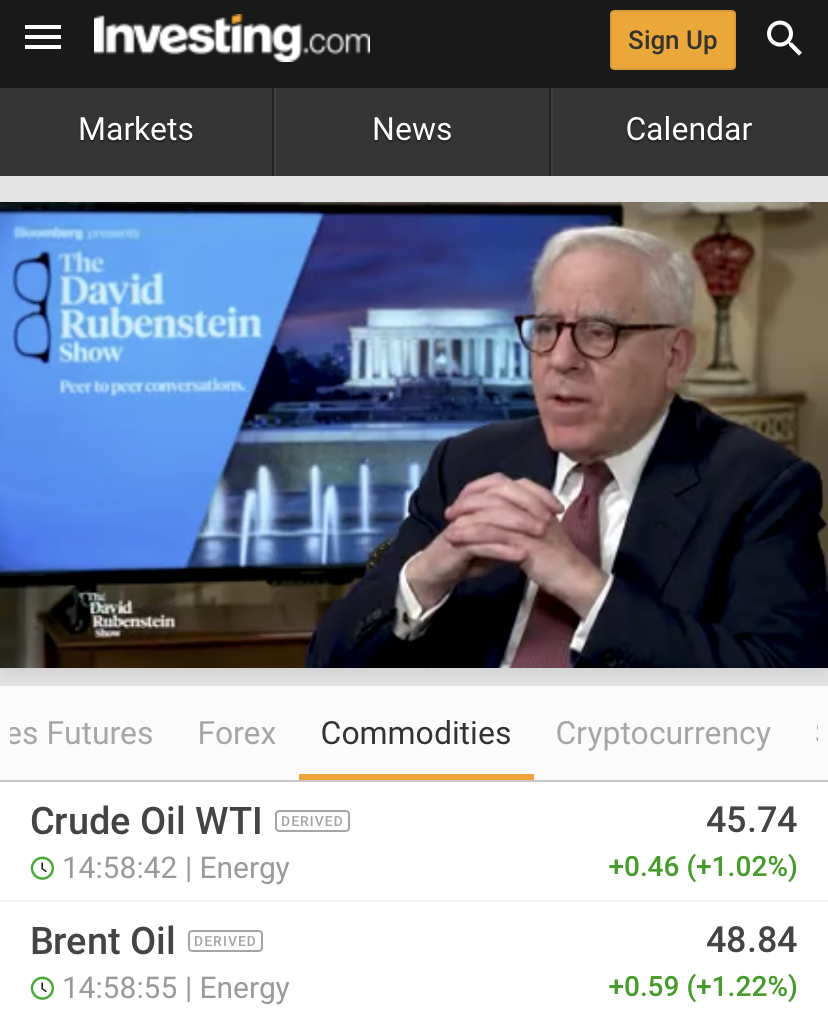The height and width of the screenshot is (1019, 828).
Task: Switch to the Forex tab
Action: tap(237, 734)
